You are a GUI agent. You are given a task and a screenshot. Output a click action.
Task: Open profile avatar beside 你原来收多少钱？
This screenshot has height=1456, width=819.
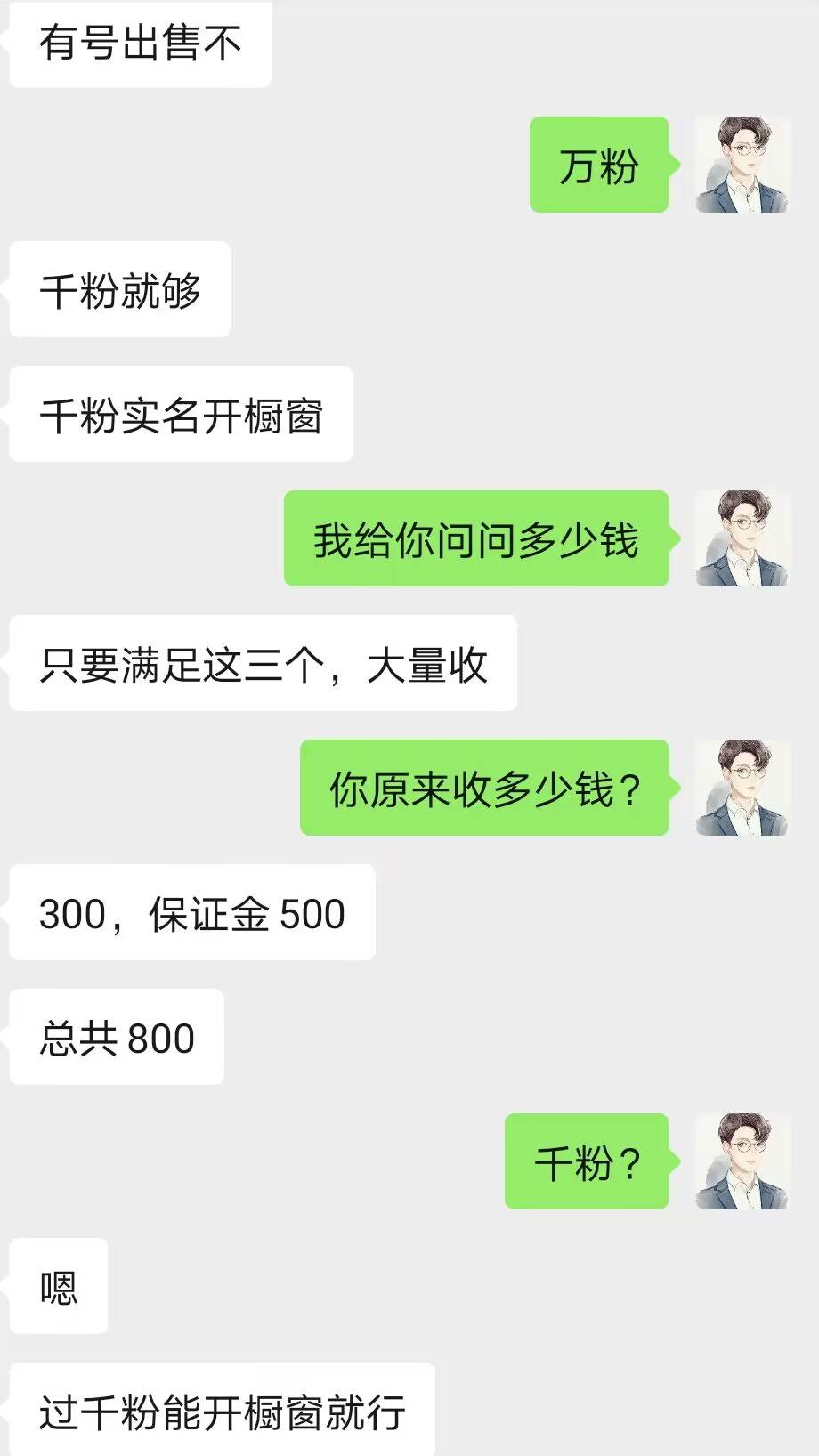[742, 788]
